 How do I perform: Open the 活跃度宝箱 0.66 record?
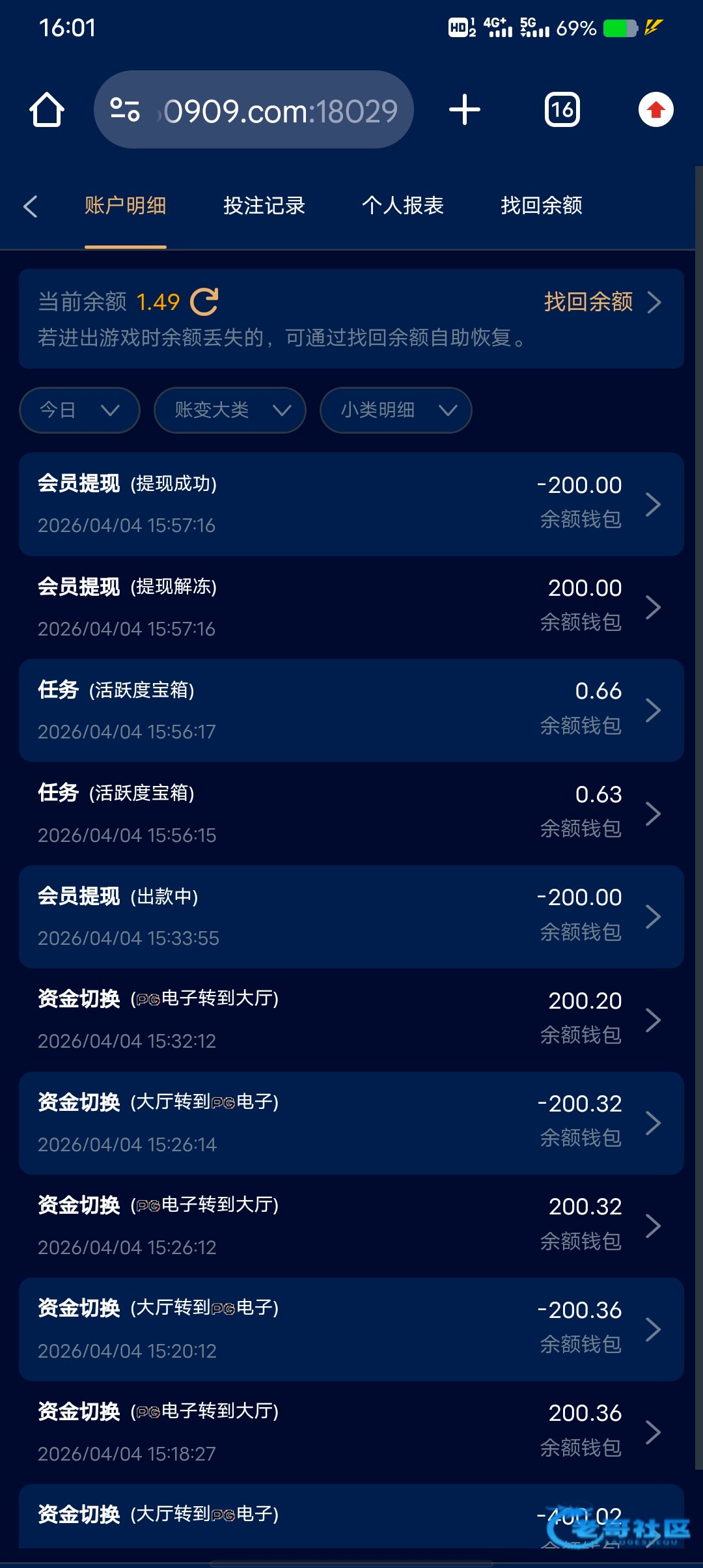click(351, 710)
